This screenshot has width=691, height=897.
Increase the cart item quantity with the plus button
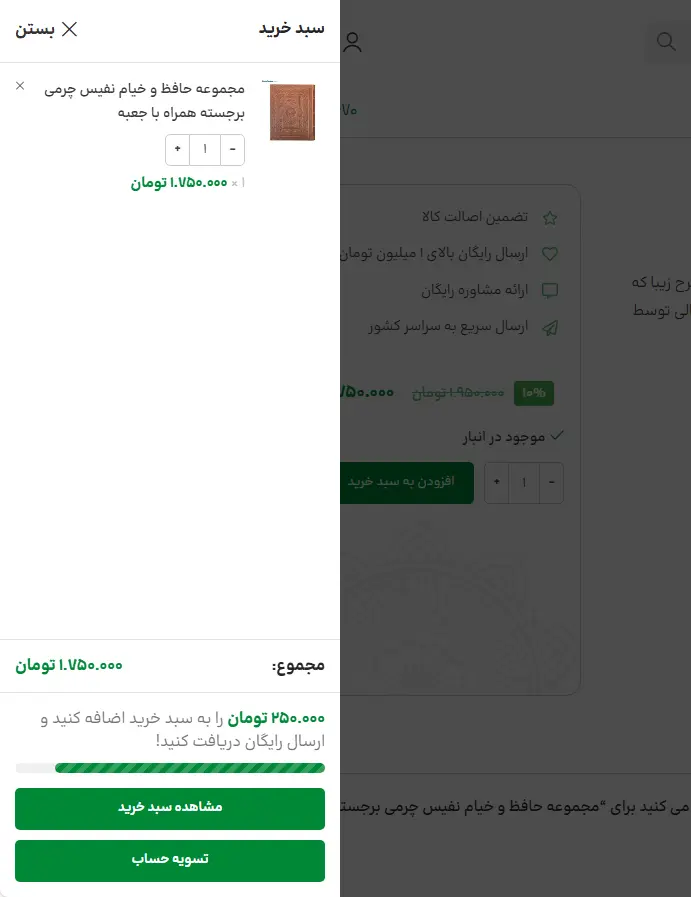pos(177,150)
